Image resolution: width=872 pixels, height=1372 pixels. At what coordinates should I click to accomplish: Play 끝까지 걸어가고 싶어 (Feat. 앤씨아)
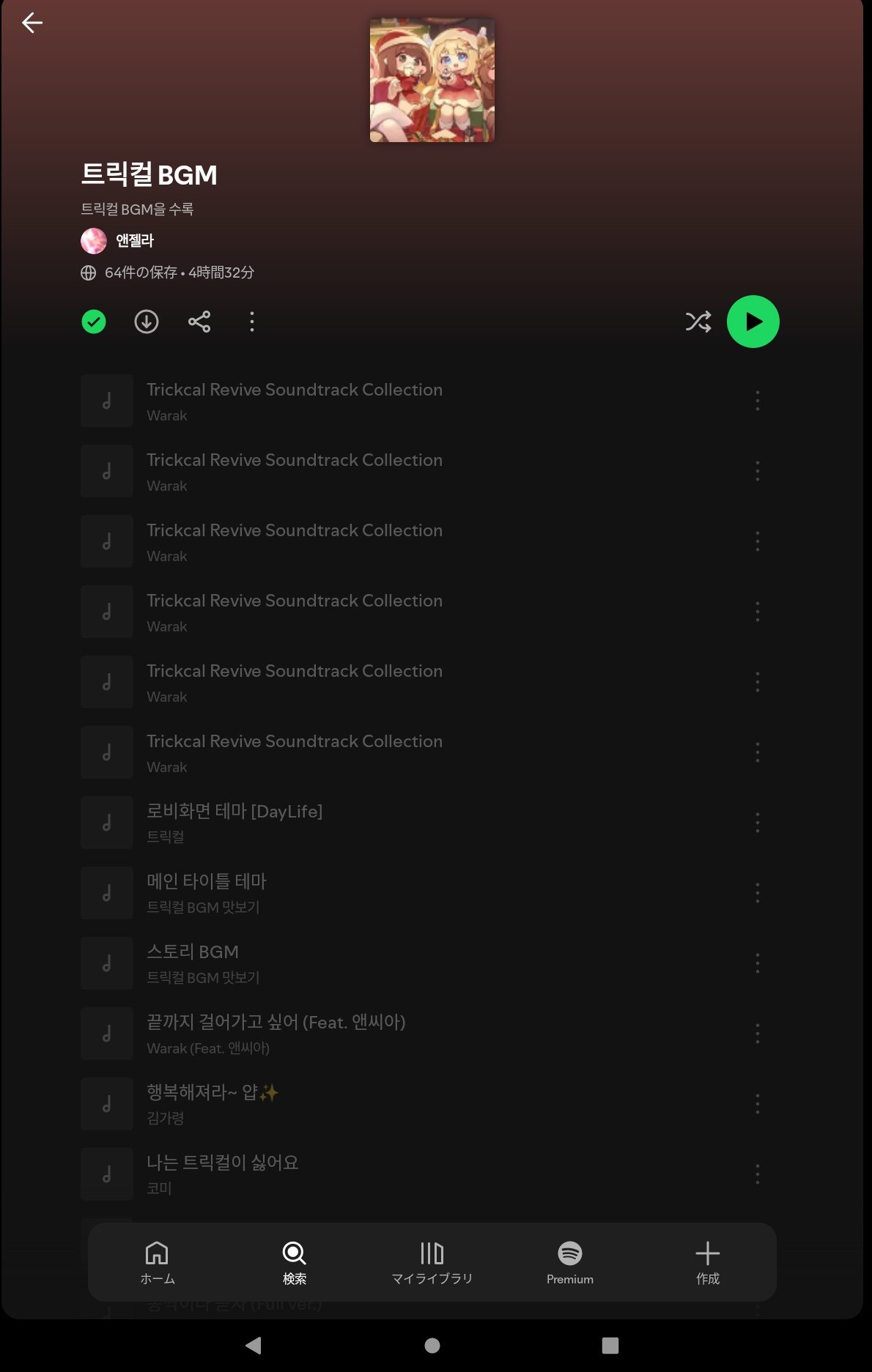(x=276, y=1032)
